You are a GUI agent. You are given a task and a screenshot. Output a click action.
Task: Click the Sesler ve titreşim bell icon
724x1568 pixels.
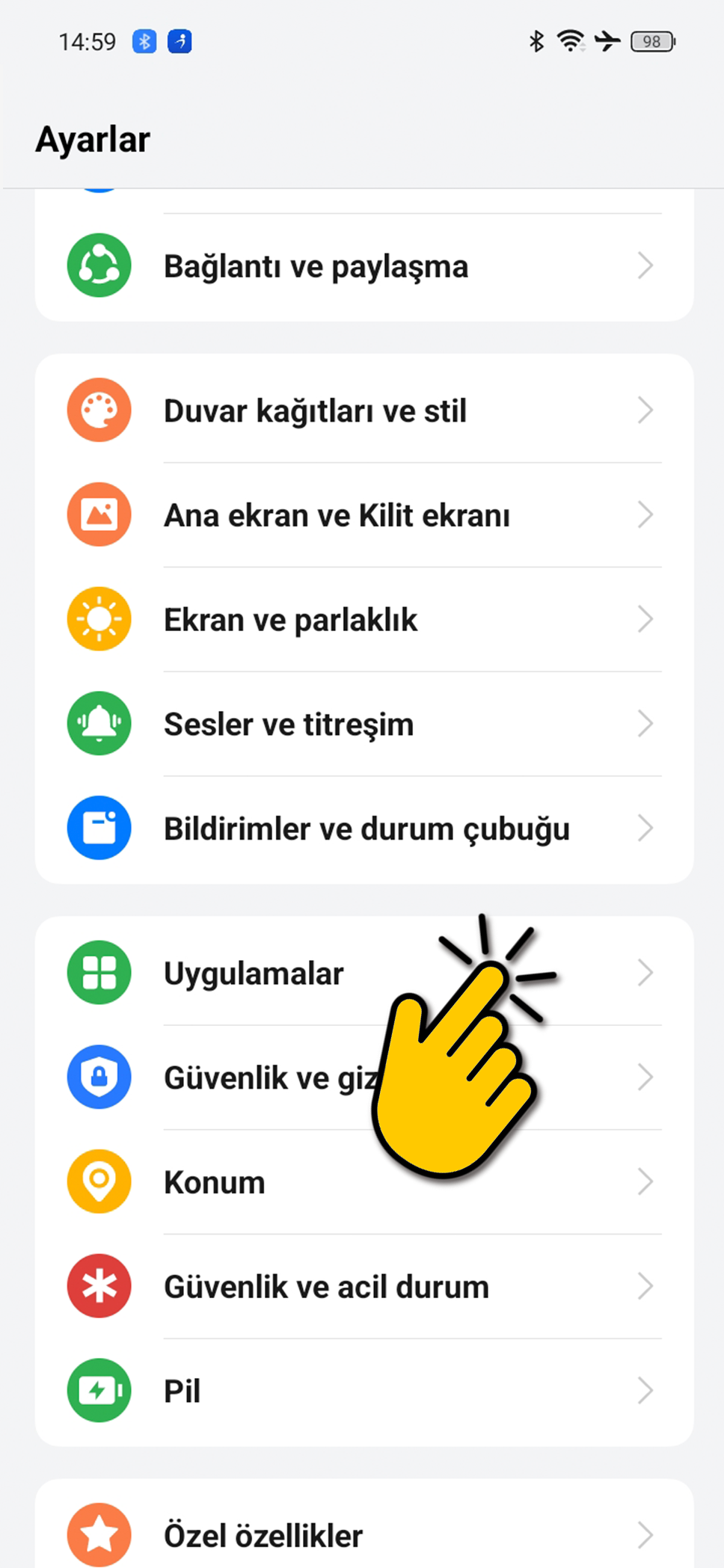click(x=99, y=723)
